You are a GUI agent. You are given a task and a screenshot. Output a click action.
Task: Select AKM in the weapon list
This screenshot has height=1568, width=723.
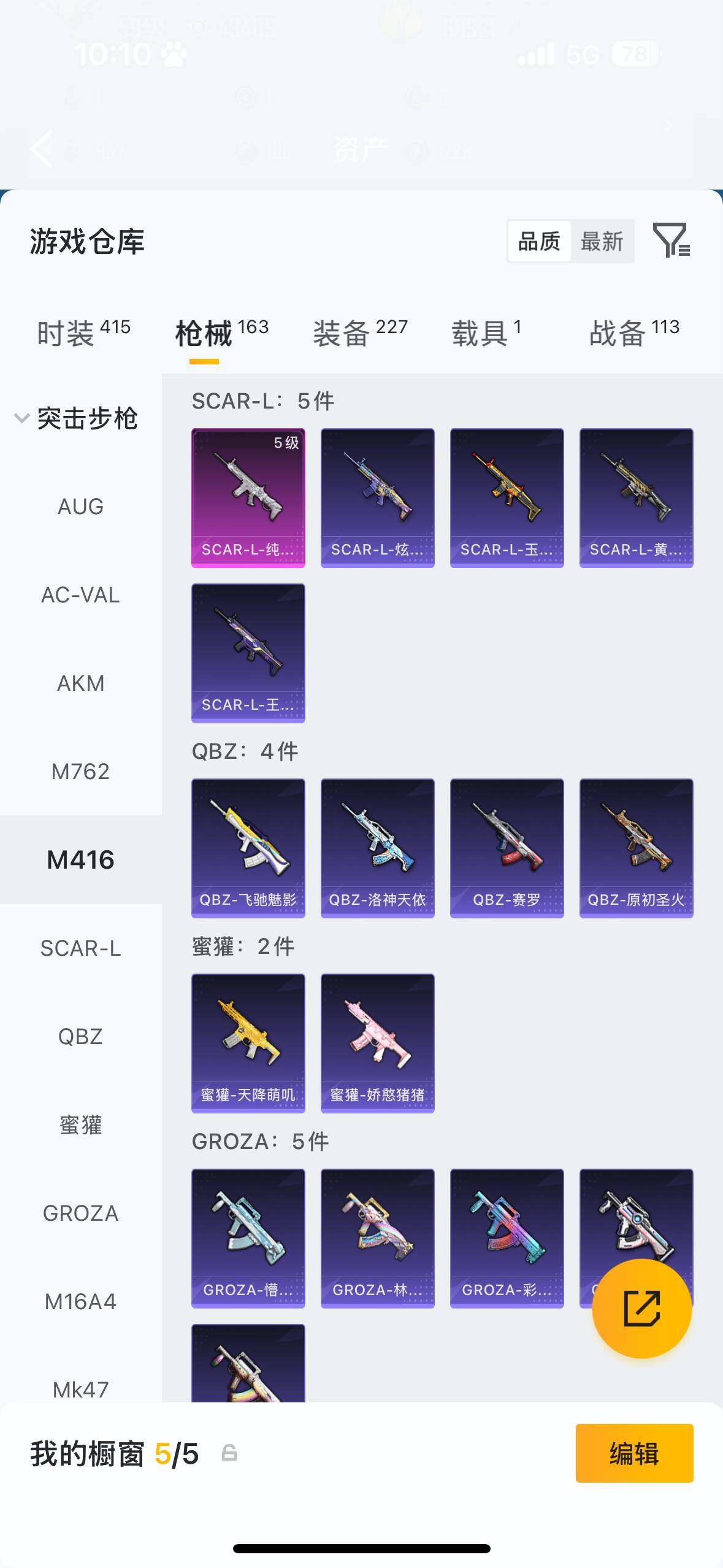80,683
